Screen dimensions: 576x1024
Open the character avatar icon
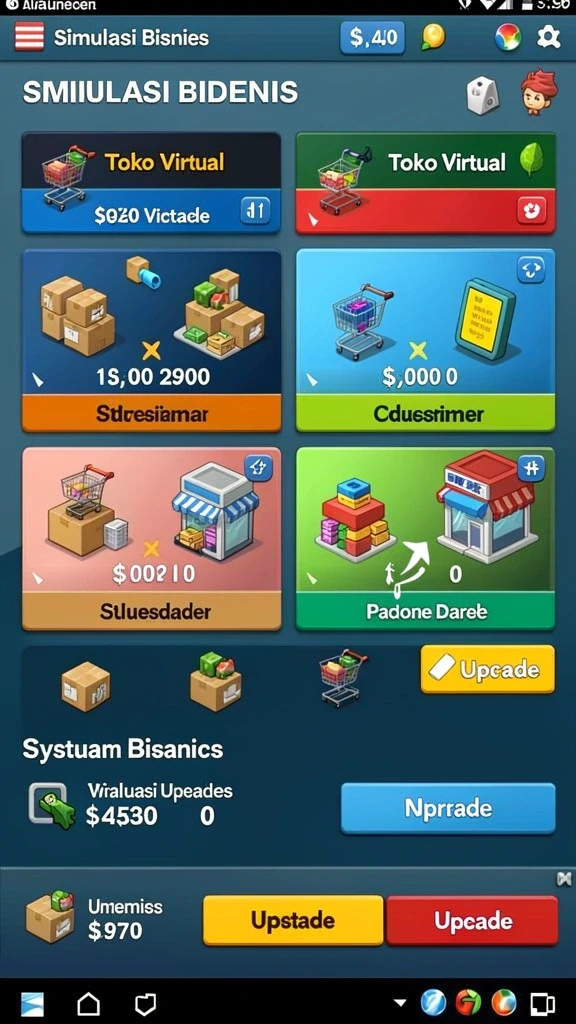[x=539, y=93]
